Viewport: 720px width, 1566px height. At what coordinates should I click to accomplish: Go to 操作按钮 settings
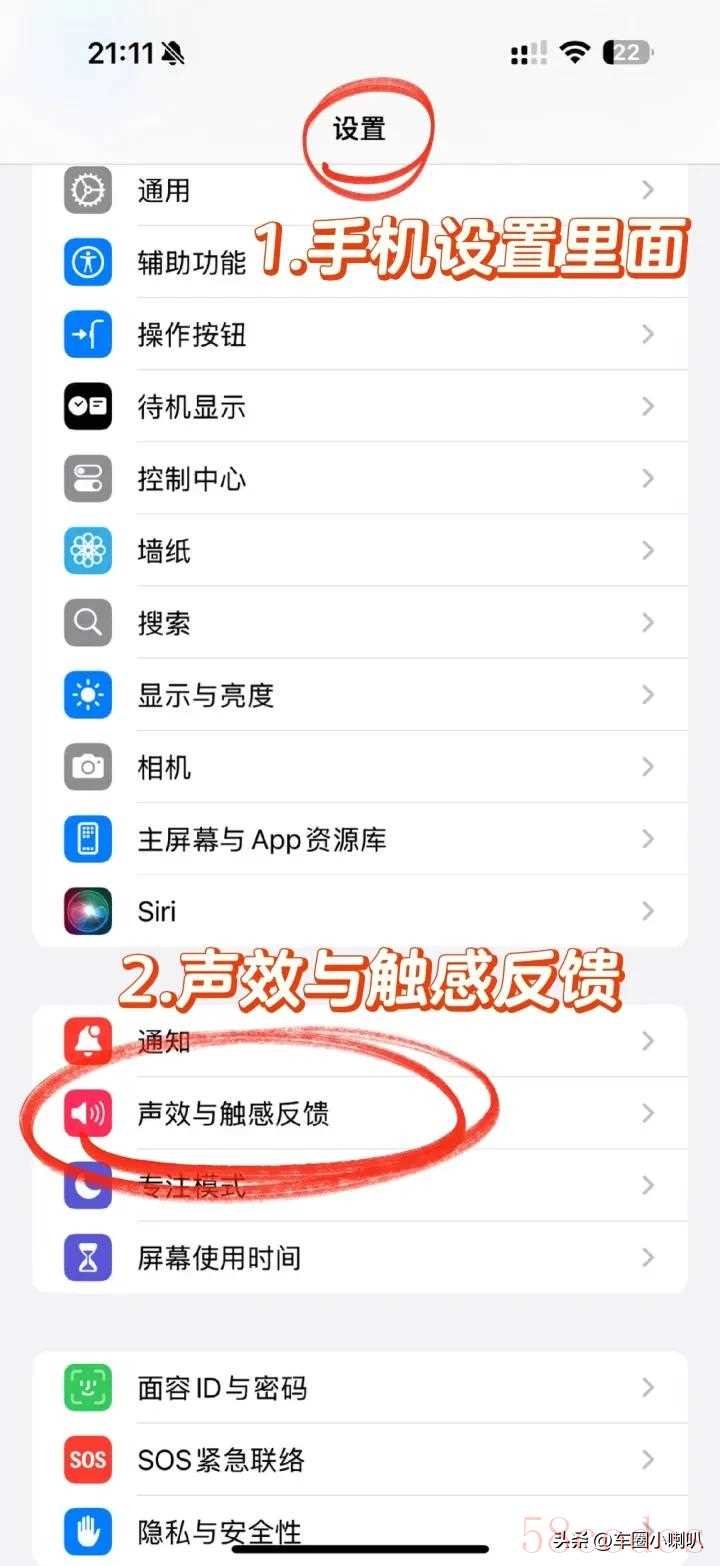tap(360, 335)
